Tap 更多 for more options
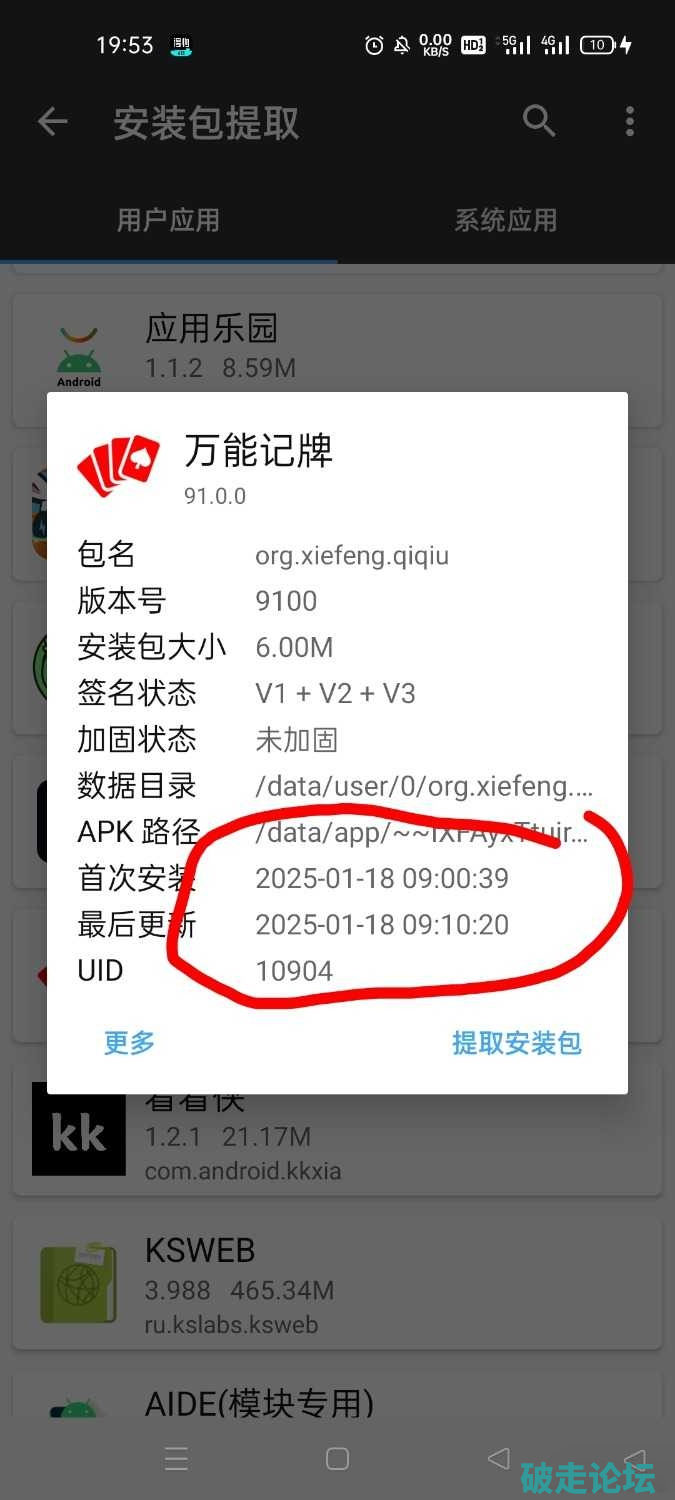 coord(130,1043)
